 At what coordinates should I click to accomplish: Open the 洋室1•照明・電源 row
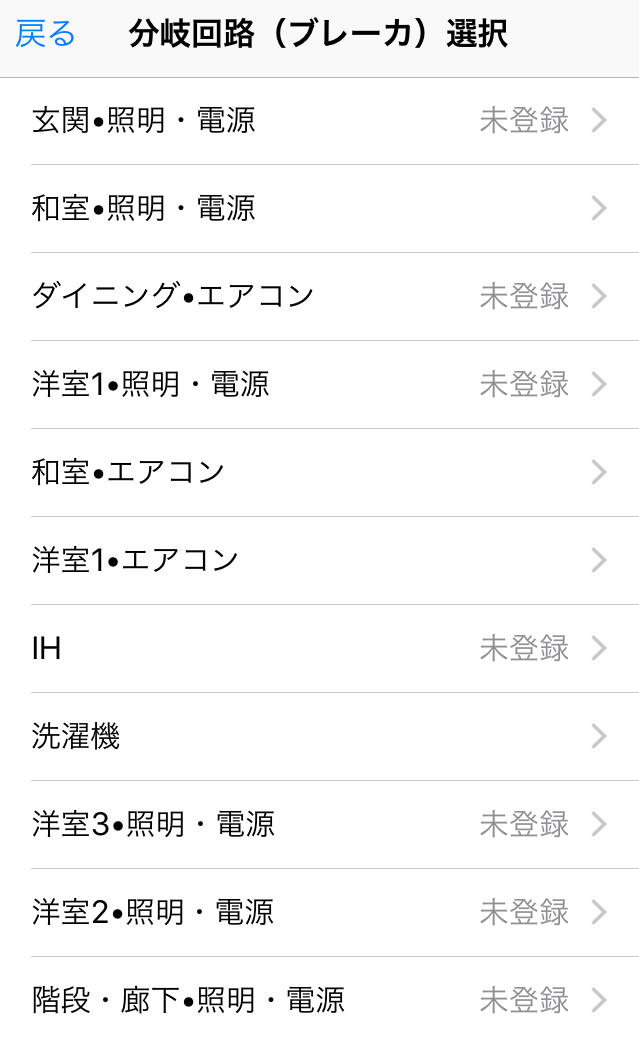click(320, 385)
